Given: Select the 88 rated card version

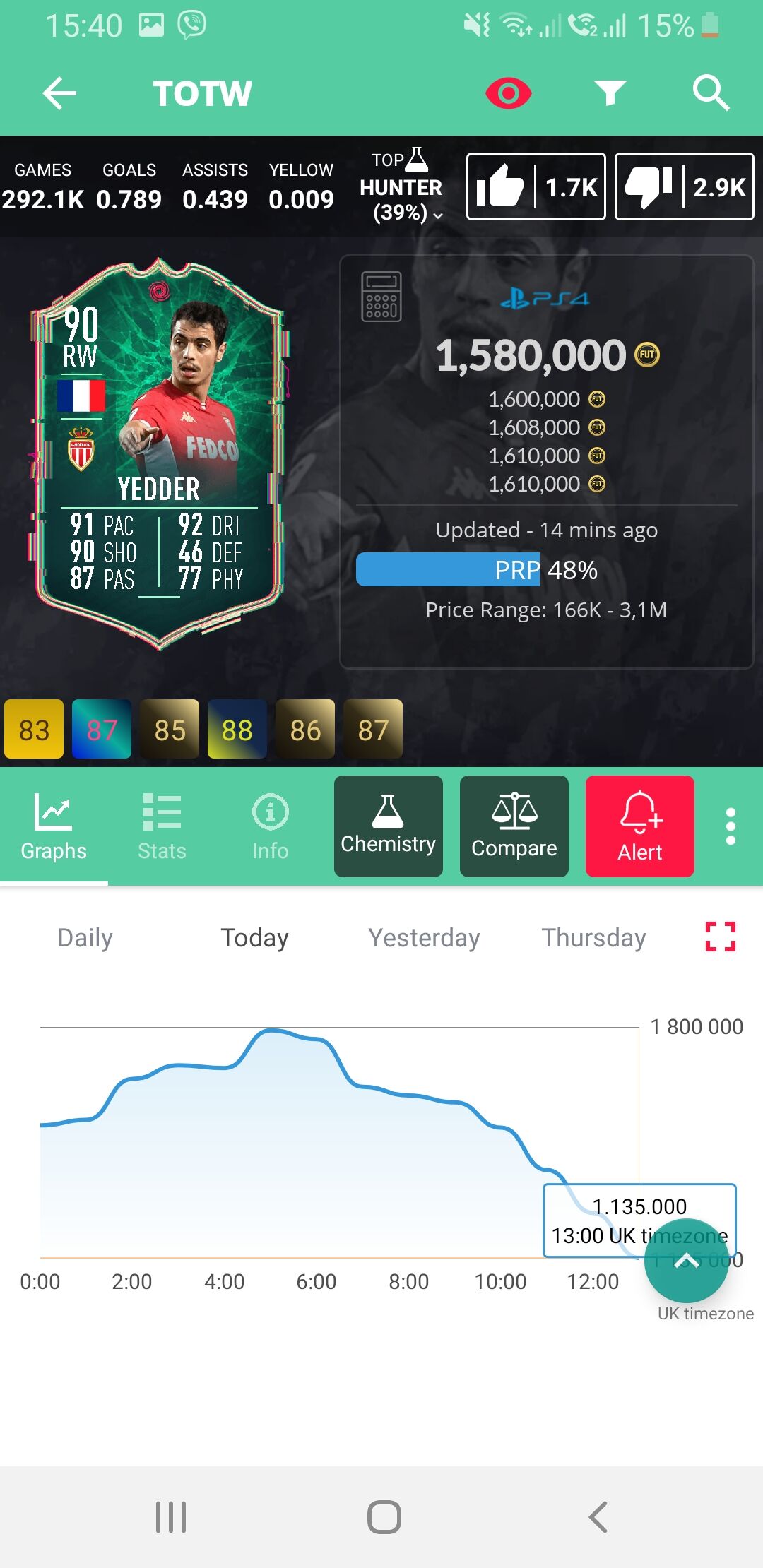Looking at the screenshot, I should (237, 730).
